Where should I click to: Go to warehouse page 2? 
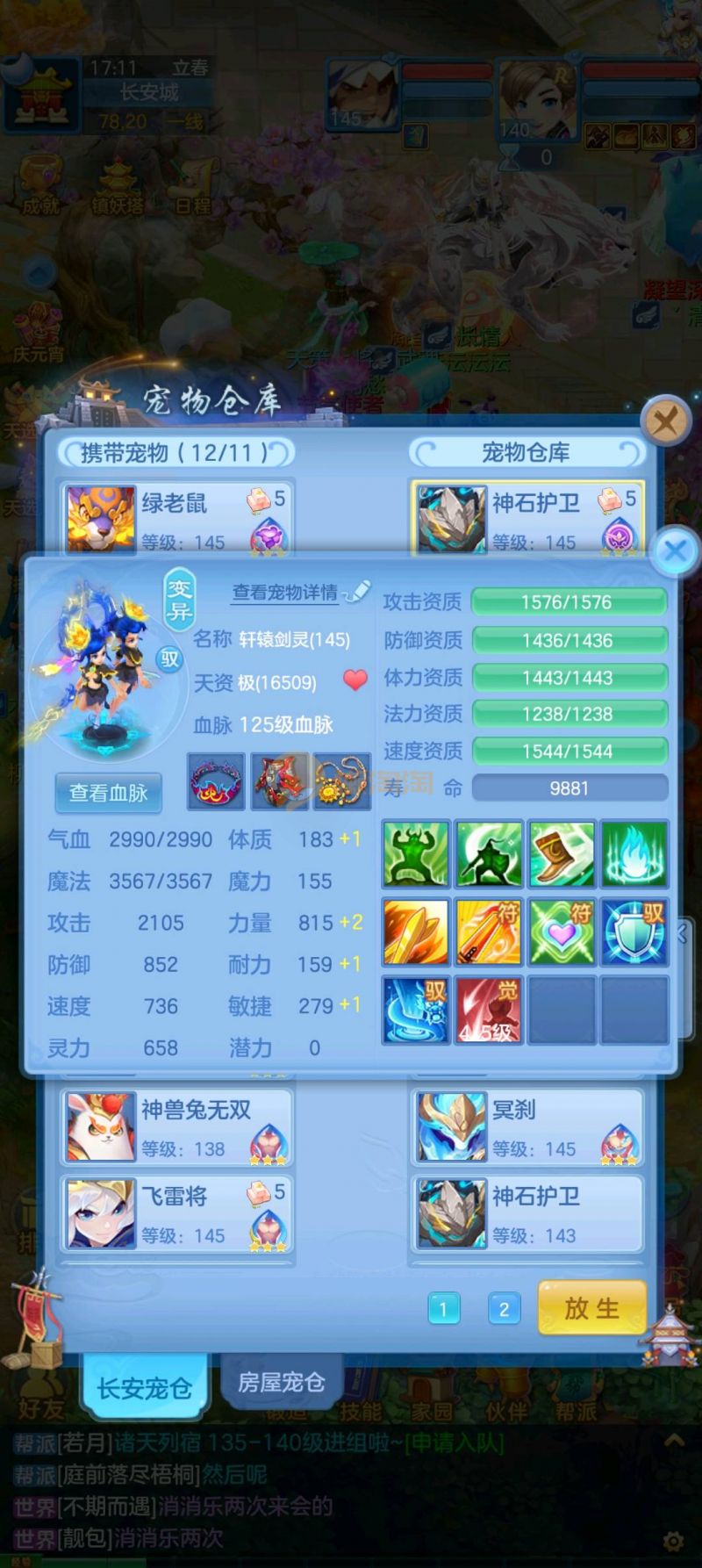(504, 1310)
